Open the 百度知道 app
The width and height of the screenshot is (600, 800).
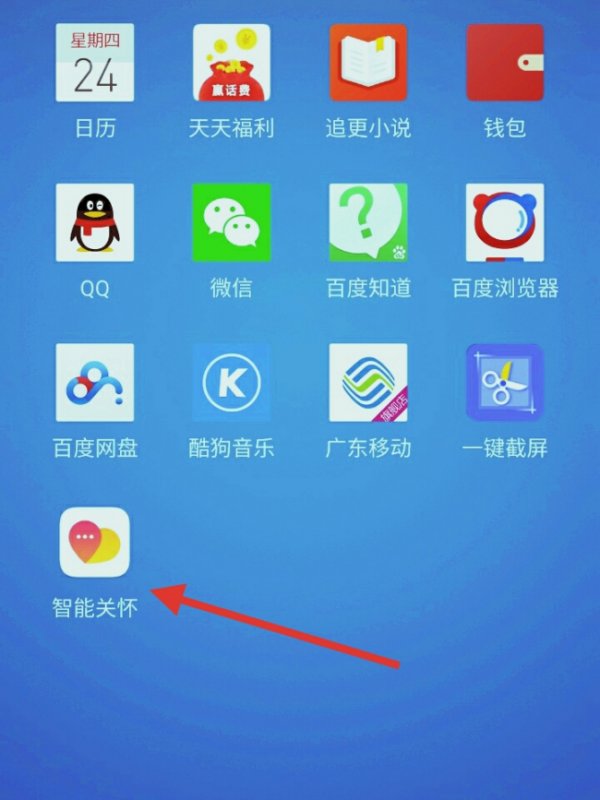[x=368, y=223]
